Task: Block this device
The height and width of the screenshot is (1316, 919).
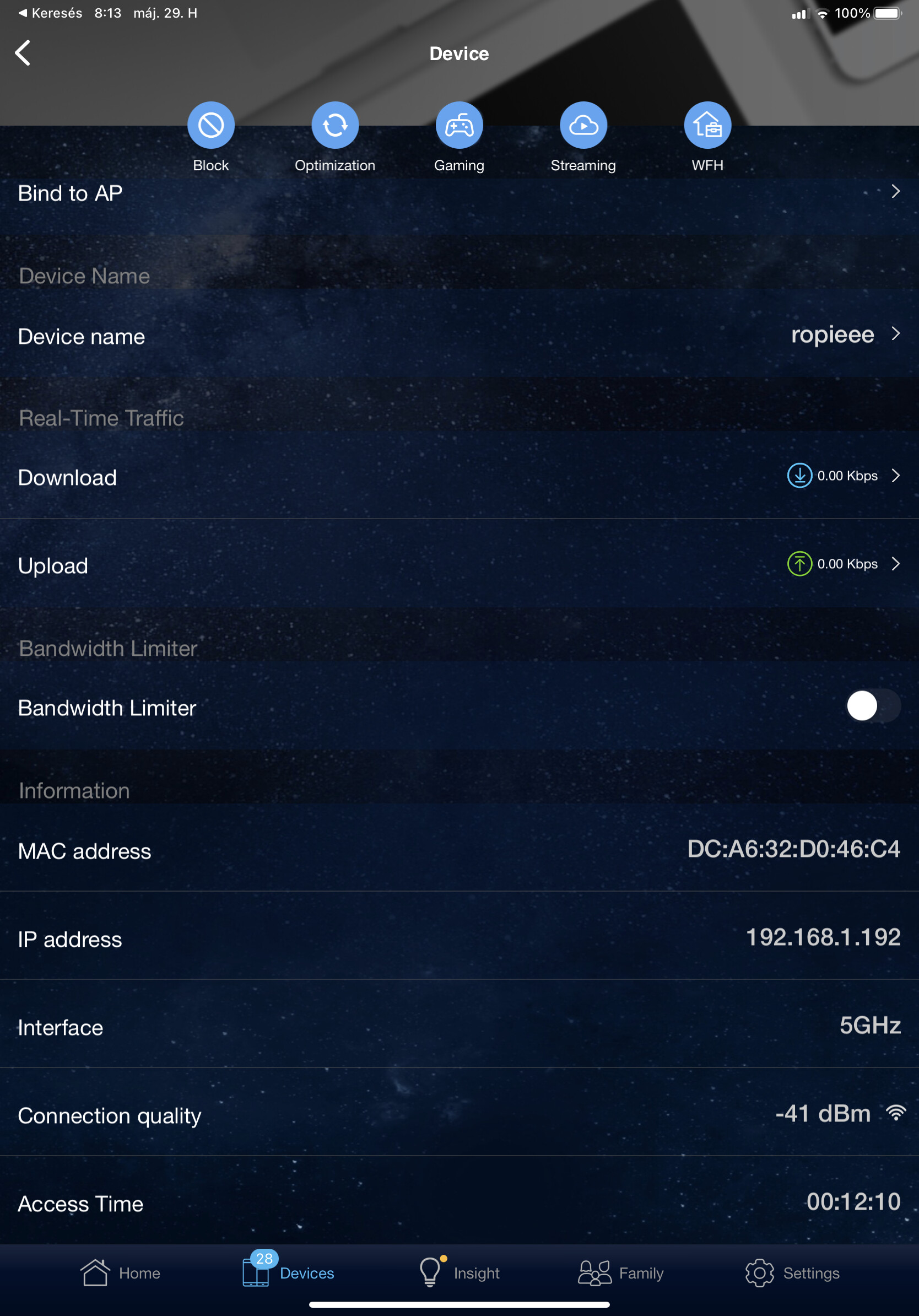Action: [x=211, y=126]
